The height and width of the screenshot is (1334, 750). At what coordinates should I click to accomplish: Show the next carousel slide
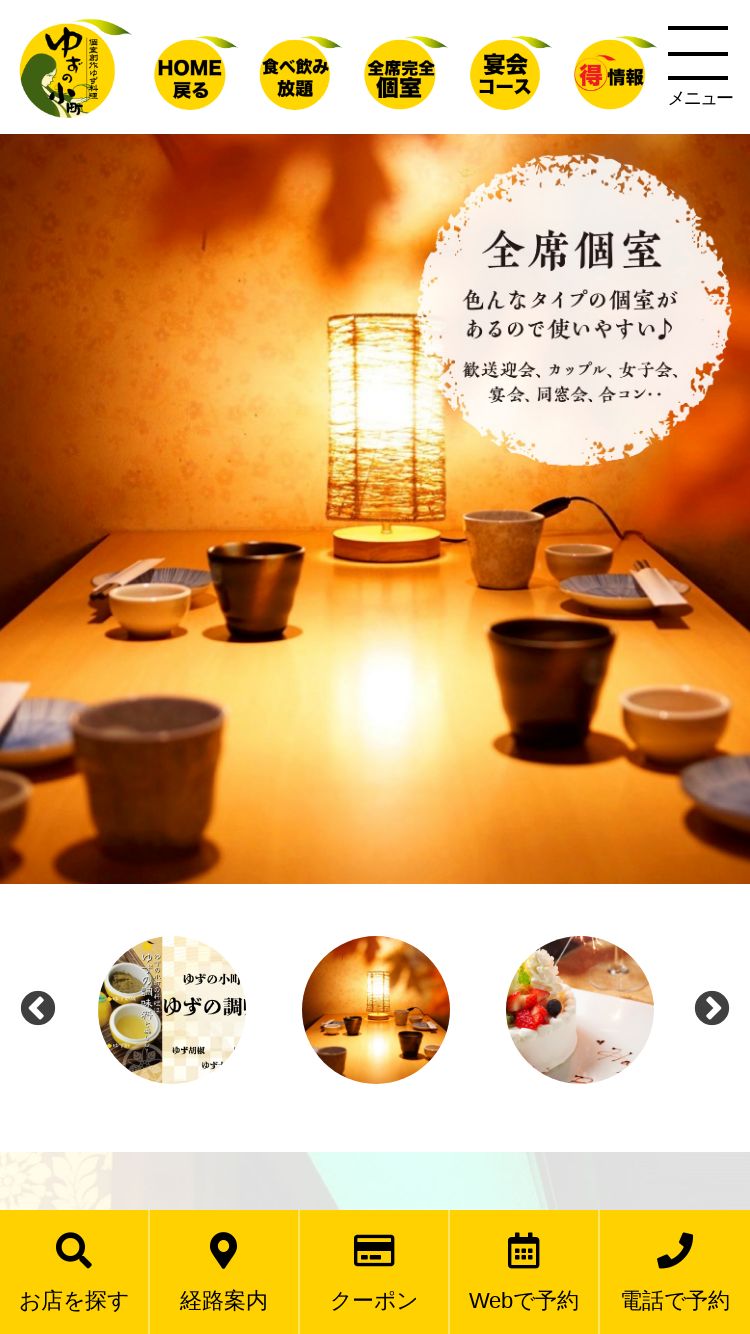click(711, 1008)
